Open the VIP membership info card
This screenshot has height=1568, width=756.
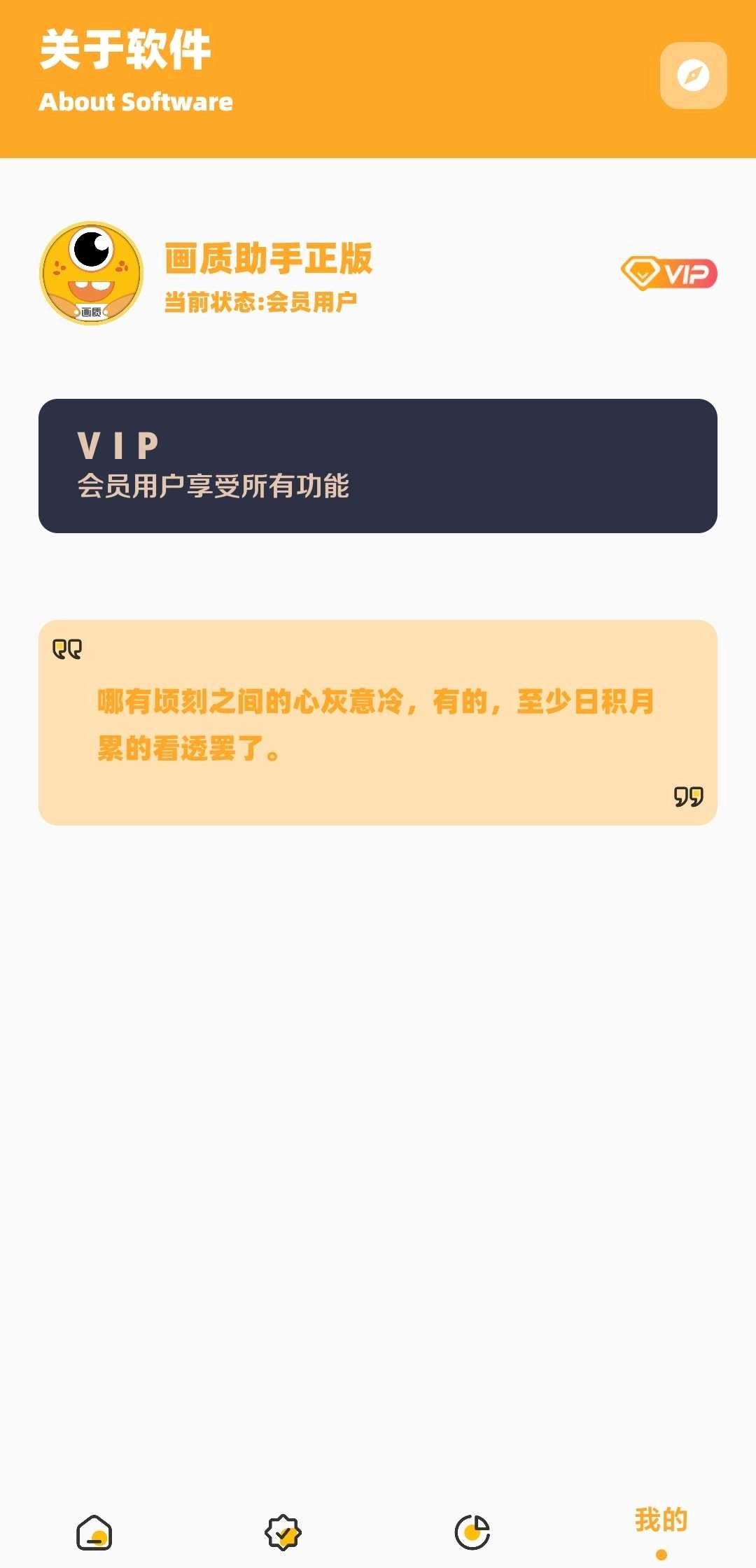coord(378,465)
